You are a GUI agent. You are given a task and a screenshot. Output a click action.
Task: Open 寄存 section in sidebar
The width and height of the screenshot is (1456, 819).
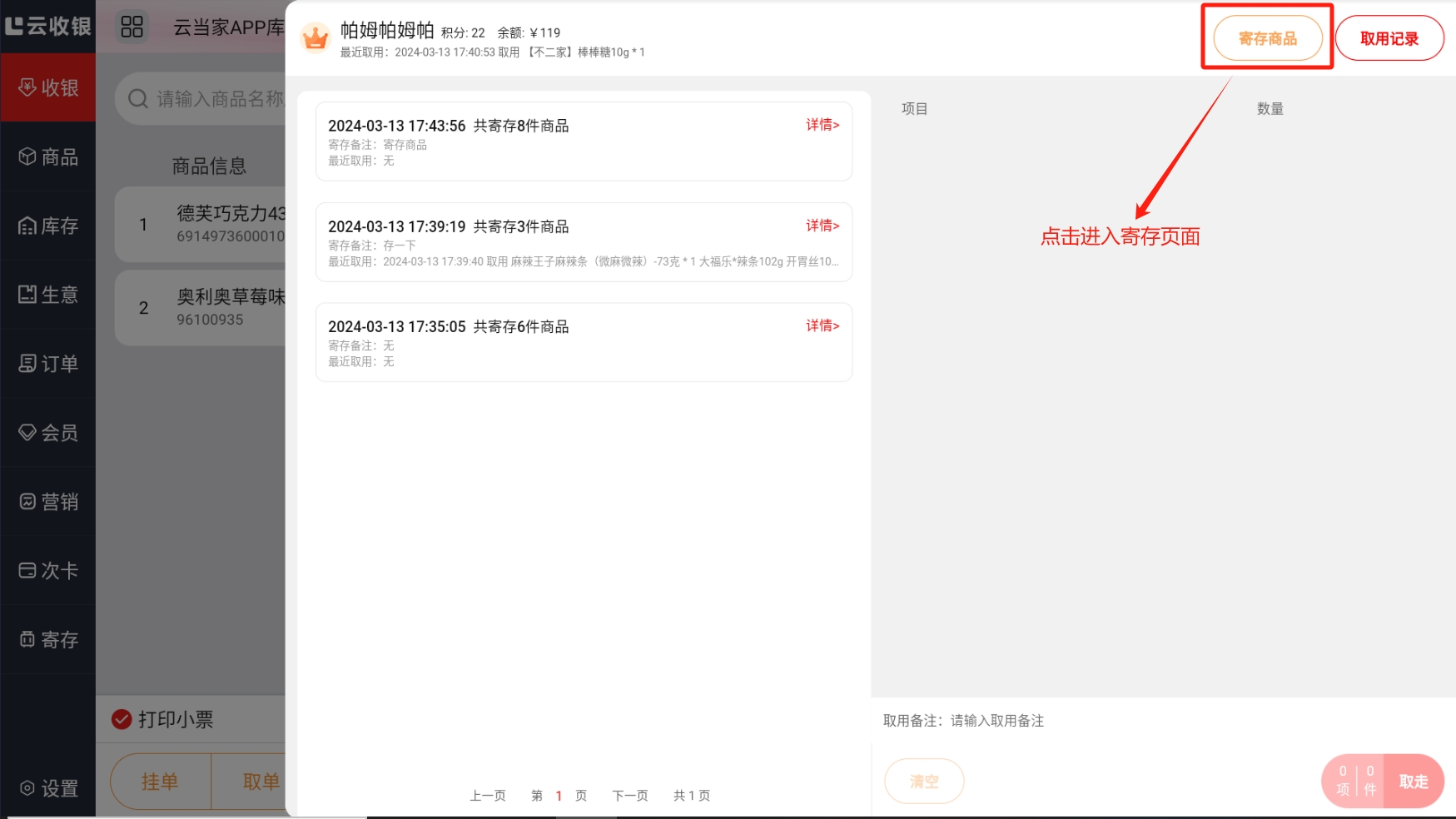point(48,640)
